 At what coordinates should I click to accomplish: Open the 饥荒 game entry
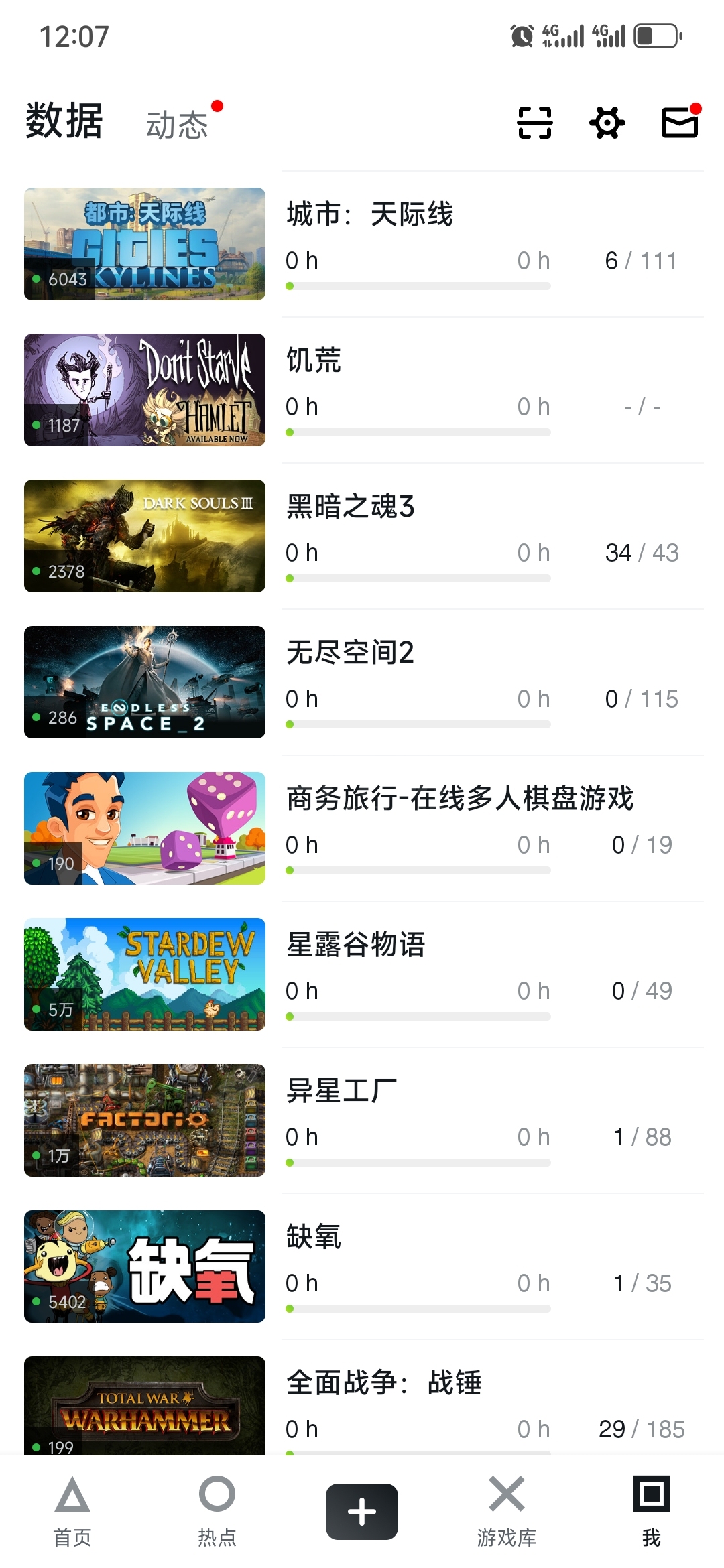[314, 361]
